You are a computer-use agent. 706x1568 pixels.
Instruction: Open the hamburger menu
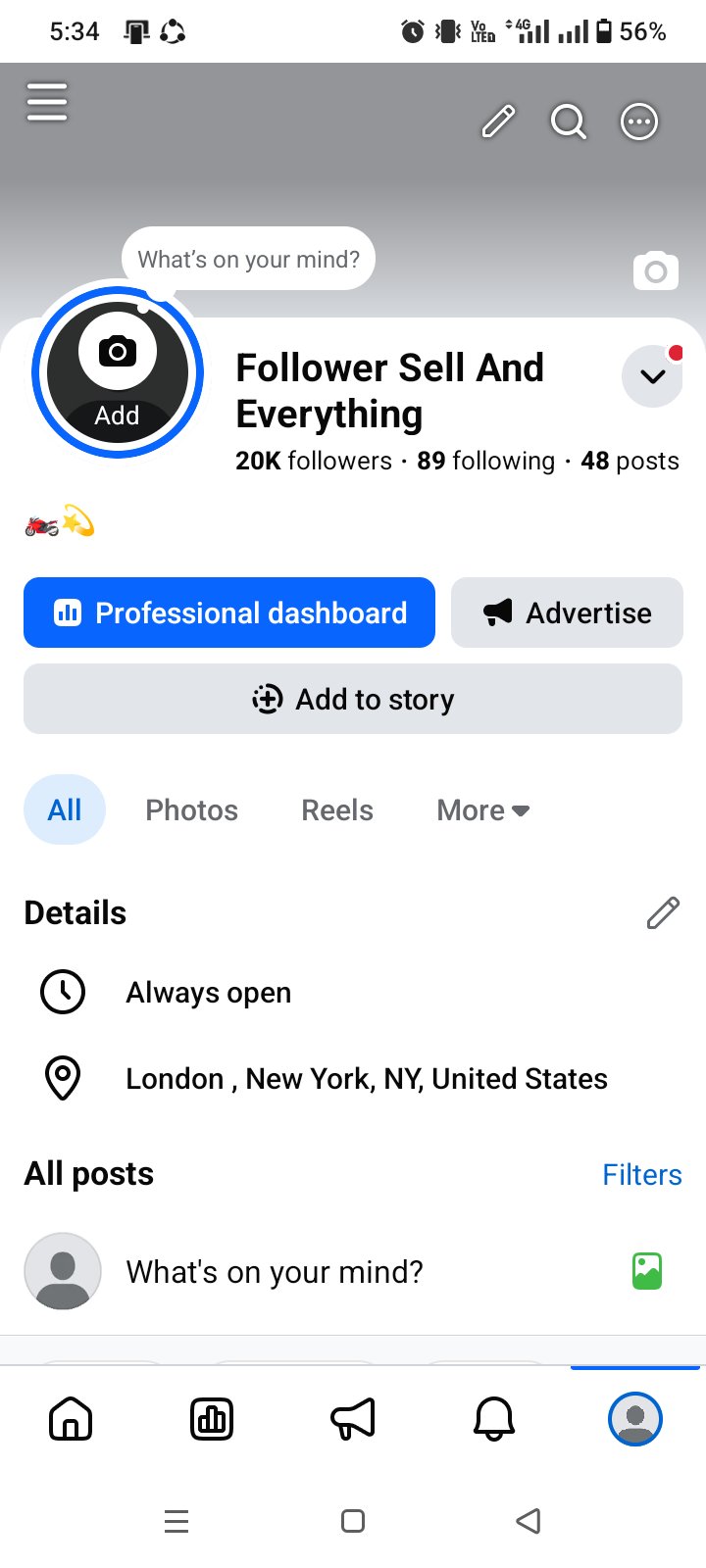point(47,102)
